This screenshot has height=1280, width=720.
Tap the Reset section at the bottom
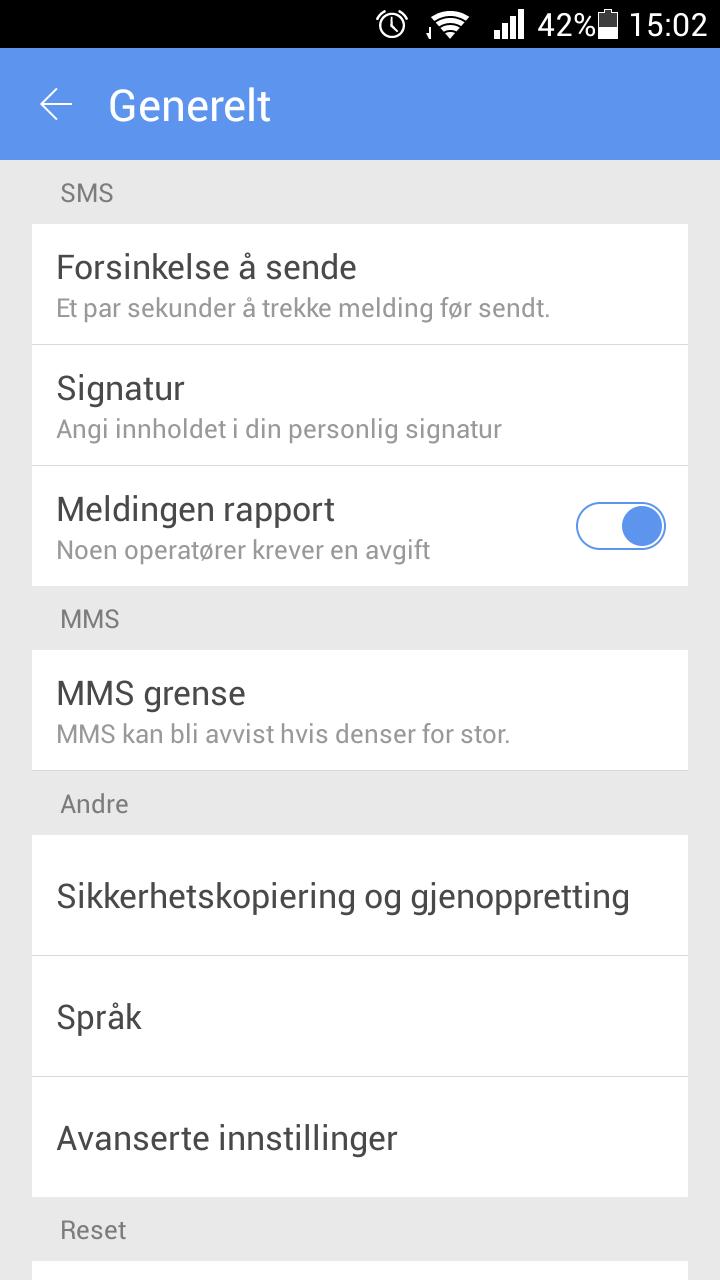92,1229
